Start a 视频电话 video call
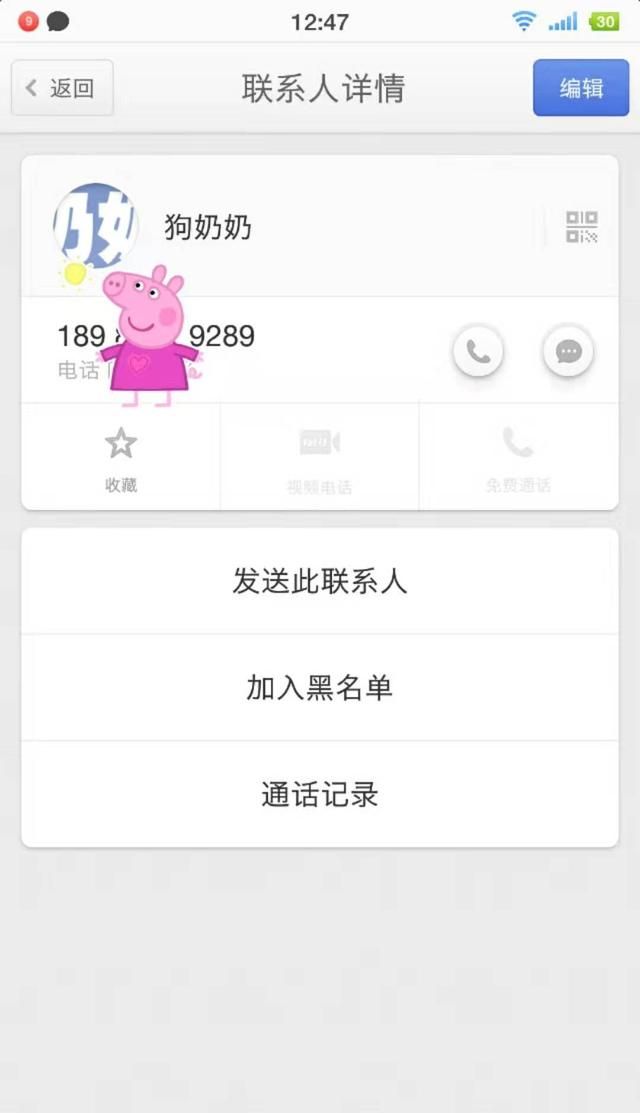 pyautogui.click(x=320, y=457)
